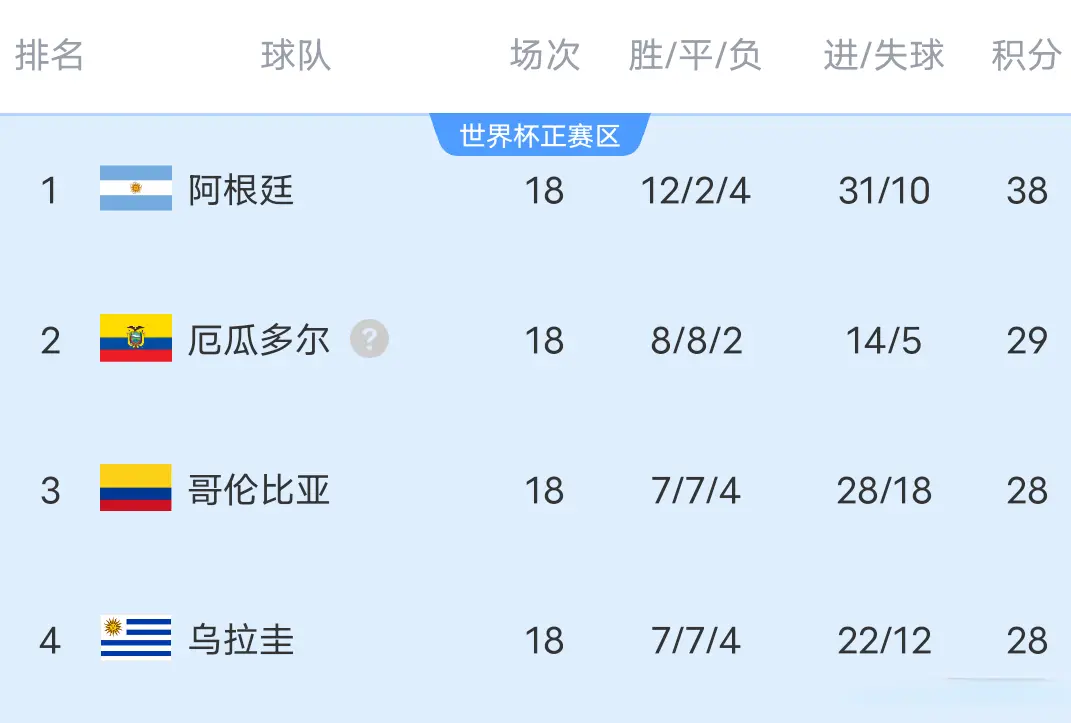Select the 乌拉圭 team row
This screenshot has height=723, width=1071.
[241, 640]
